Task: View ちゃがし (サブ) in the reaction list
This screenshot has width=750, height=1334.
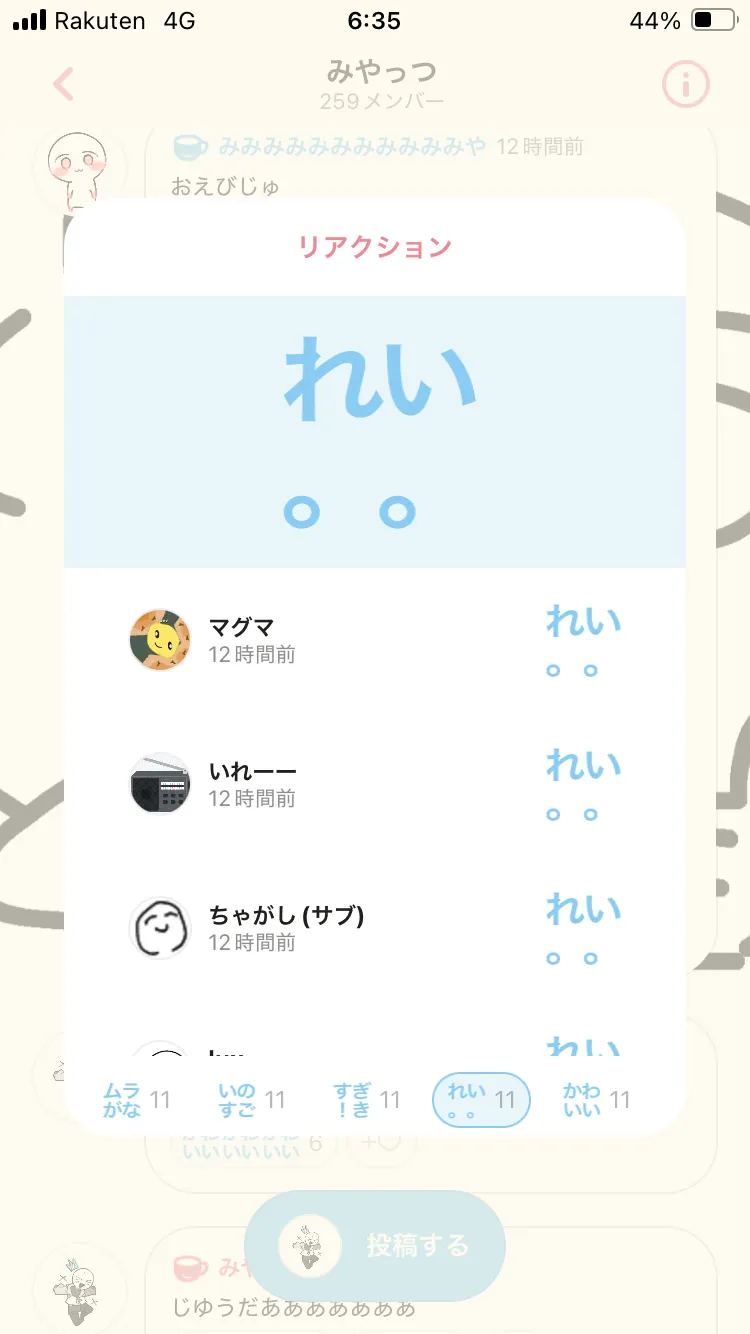Action: point(285,927)
